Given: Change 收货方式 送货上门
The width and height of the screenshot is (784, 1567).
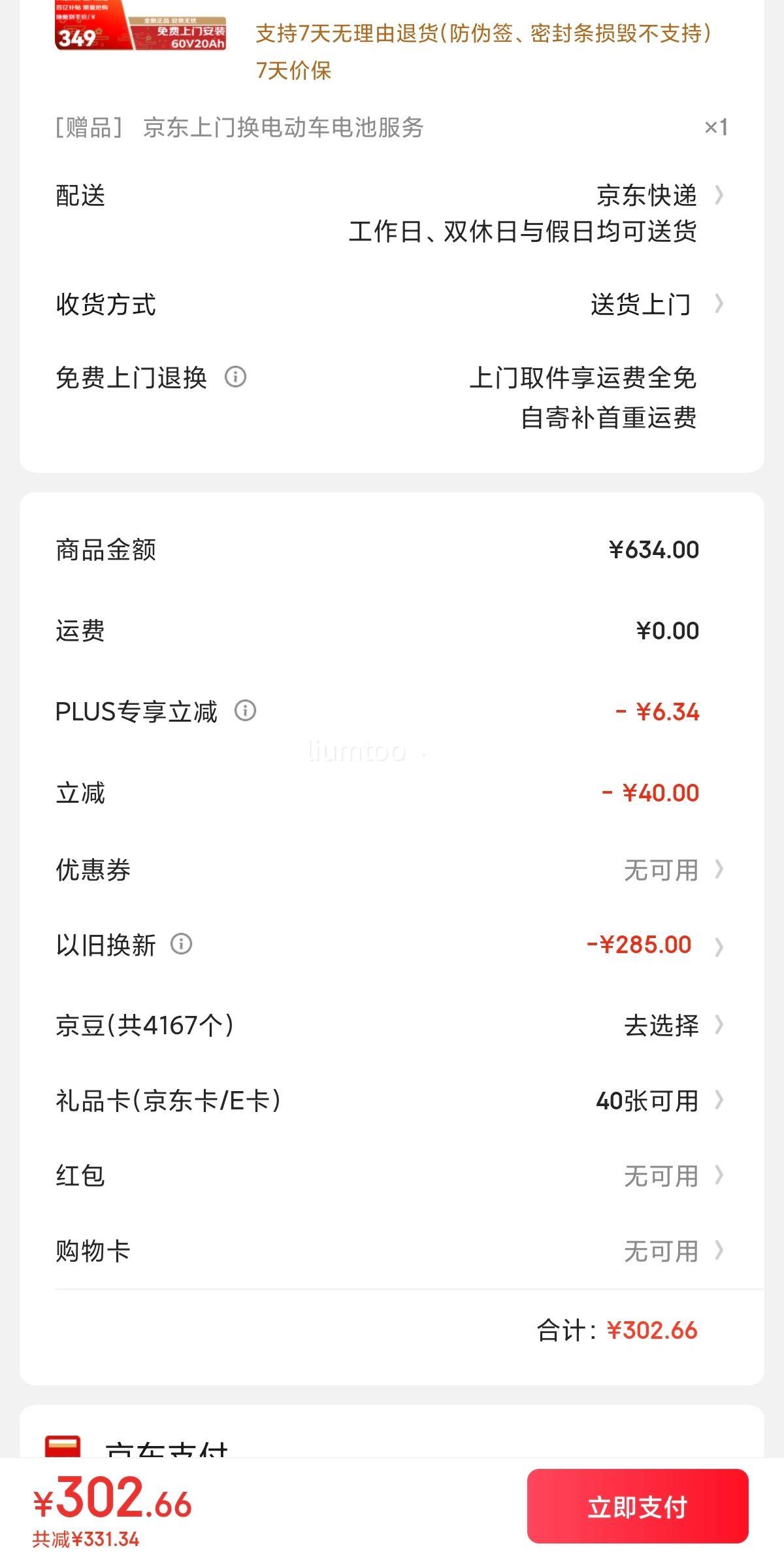Looking at the screenshot, I should point(392,304).
